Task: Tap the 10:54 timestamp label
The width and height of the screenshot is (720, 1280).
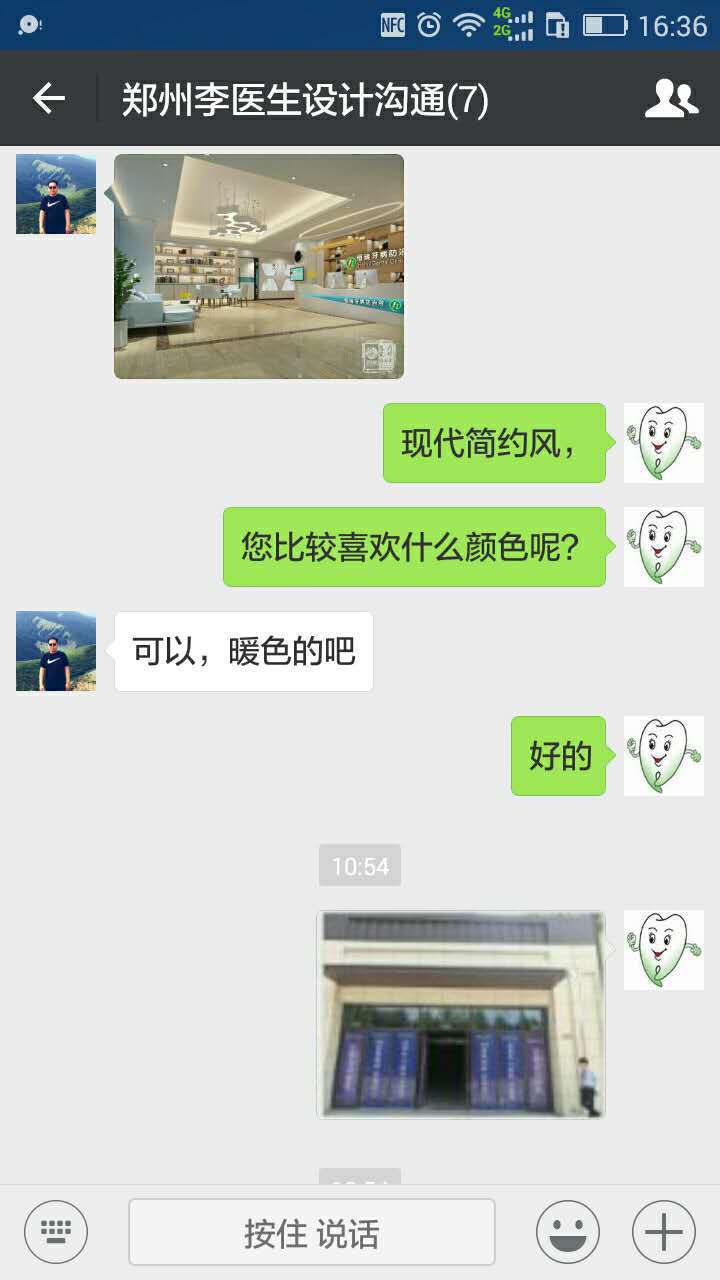Action: [360, 866]
